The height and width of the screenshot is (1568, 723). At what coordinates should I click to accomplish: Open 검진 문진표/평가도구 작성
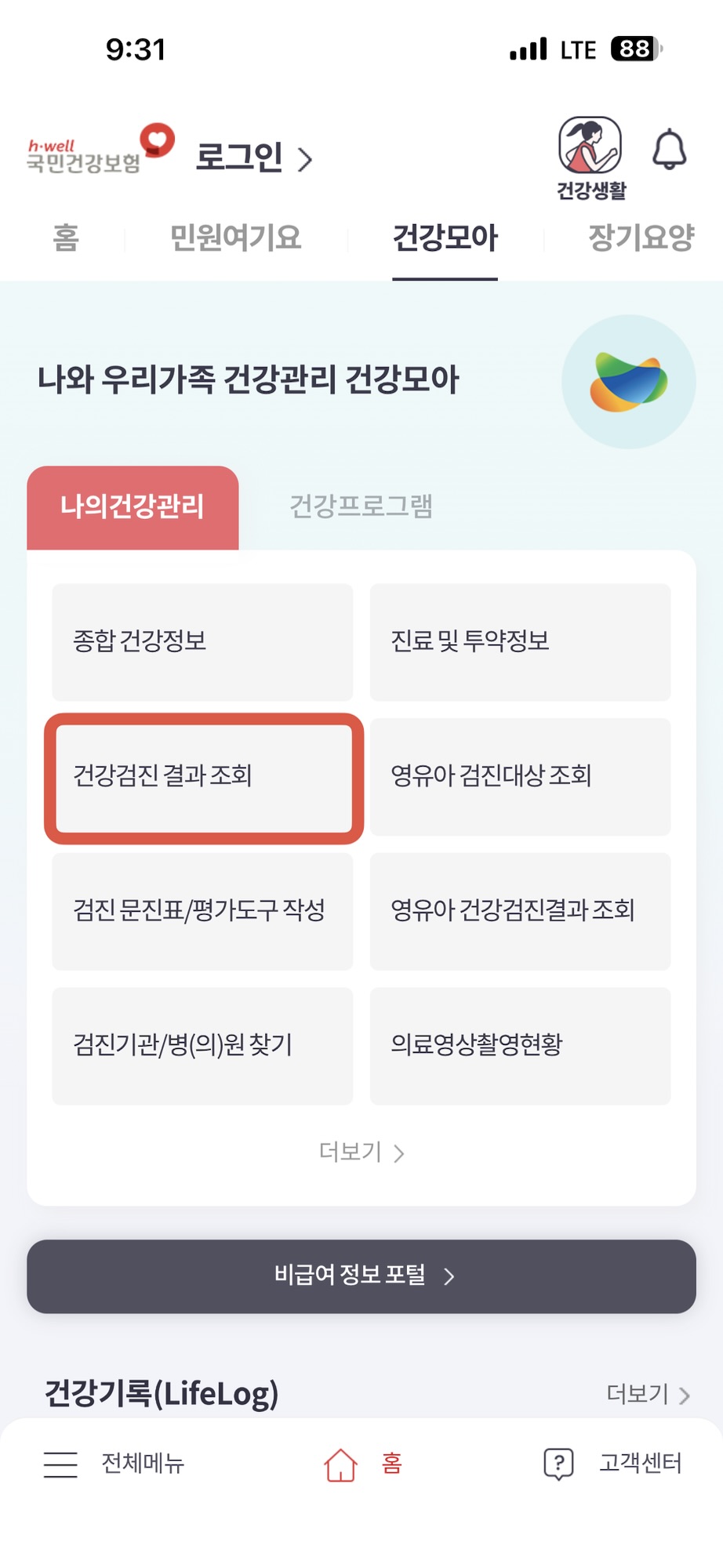click(x=202, y=911)
